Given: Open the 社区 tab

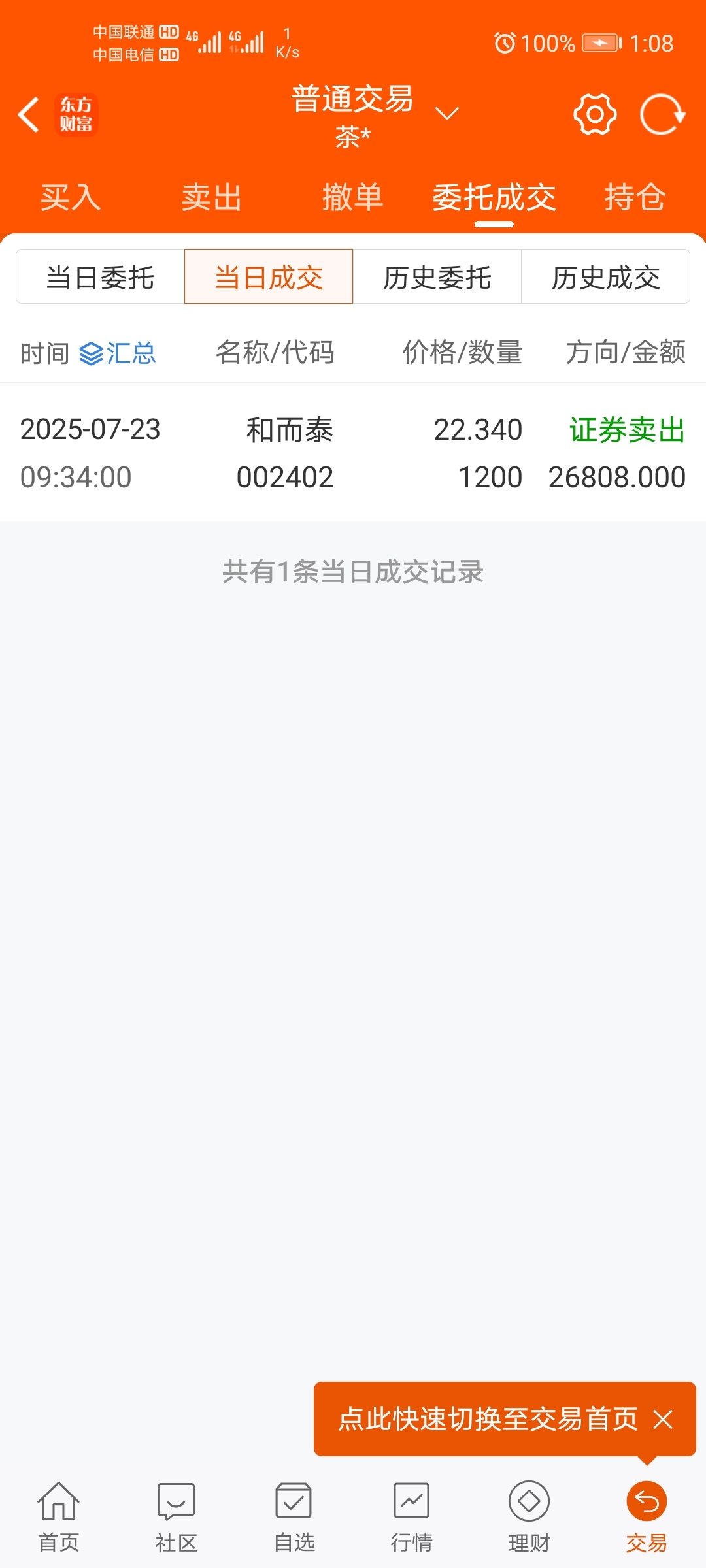Looking at the screenshot, I should click(x=176, y=1517).
